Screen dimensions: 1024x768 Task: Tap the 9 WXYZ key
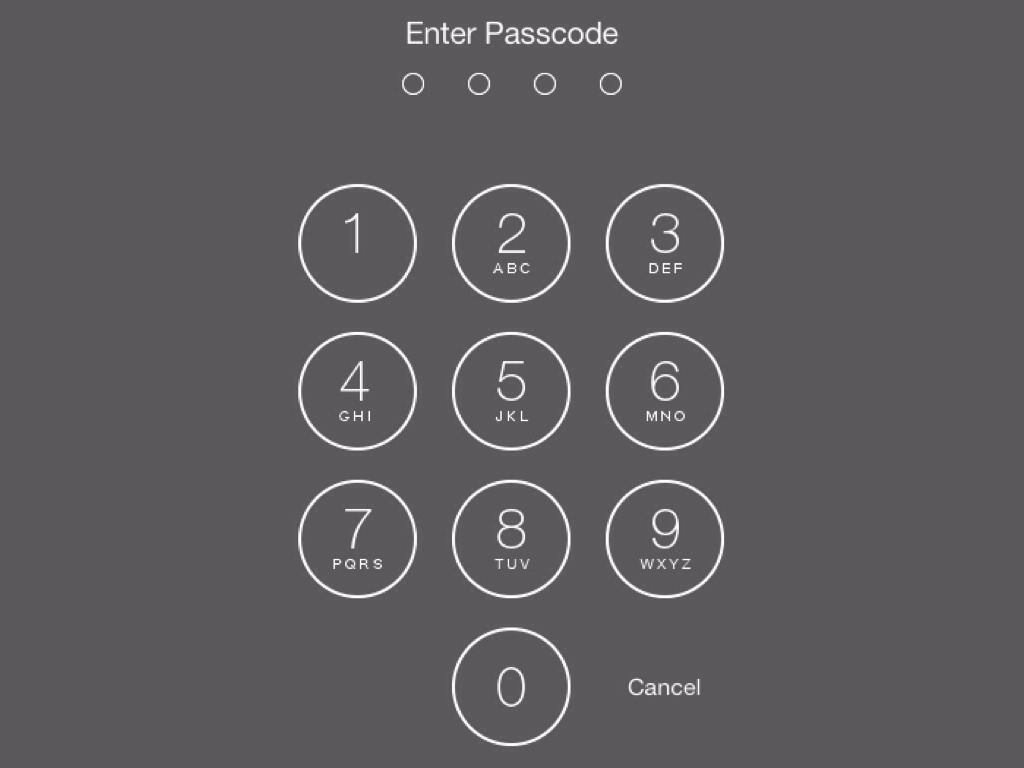click(665, 539)
